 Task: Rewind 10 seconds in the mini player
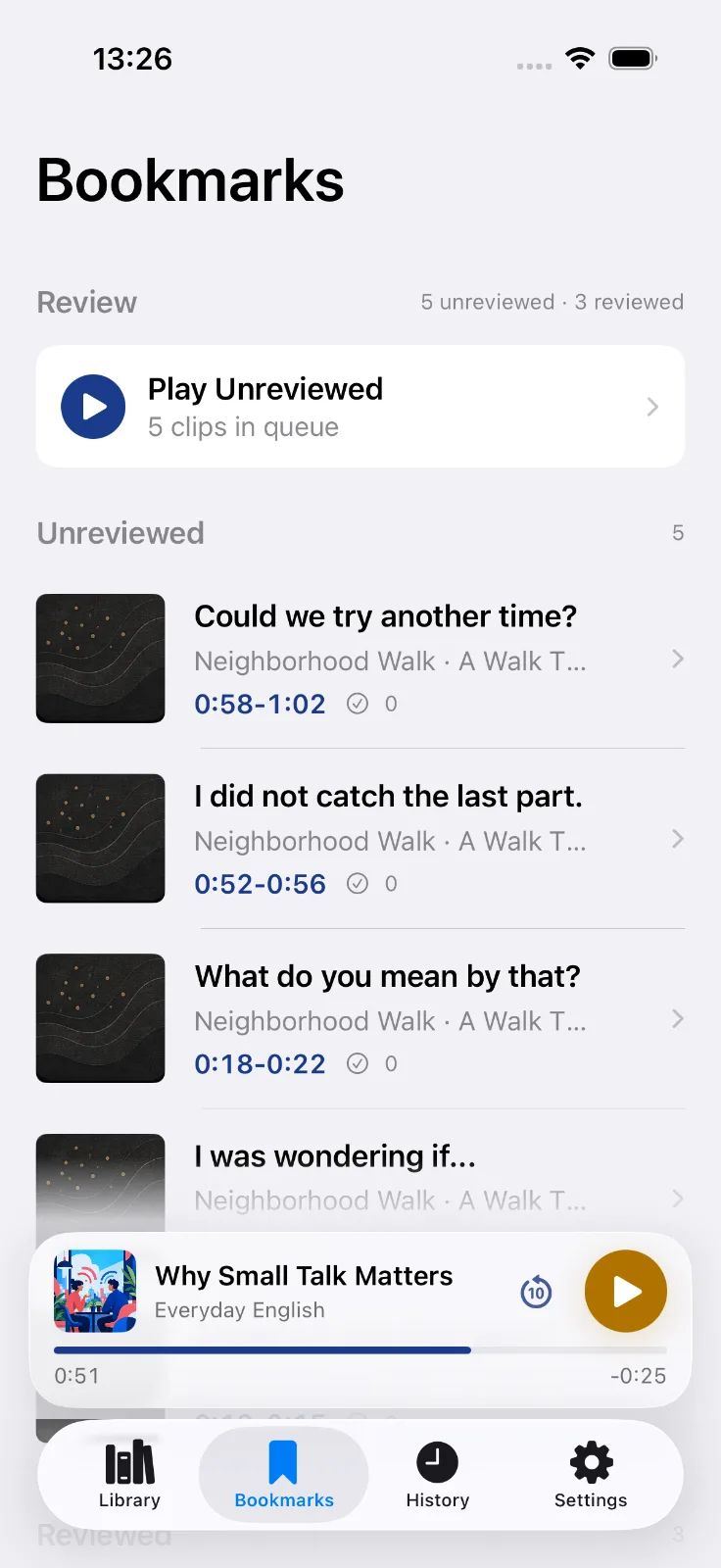point(536,1292)
